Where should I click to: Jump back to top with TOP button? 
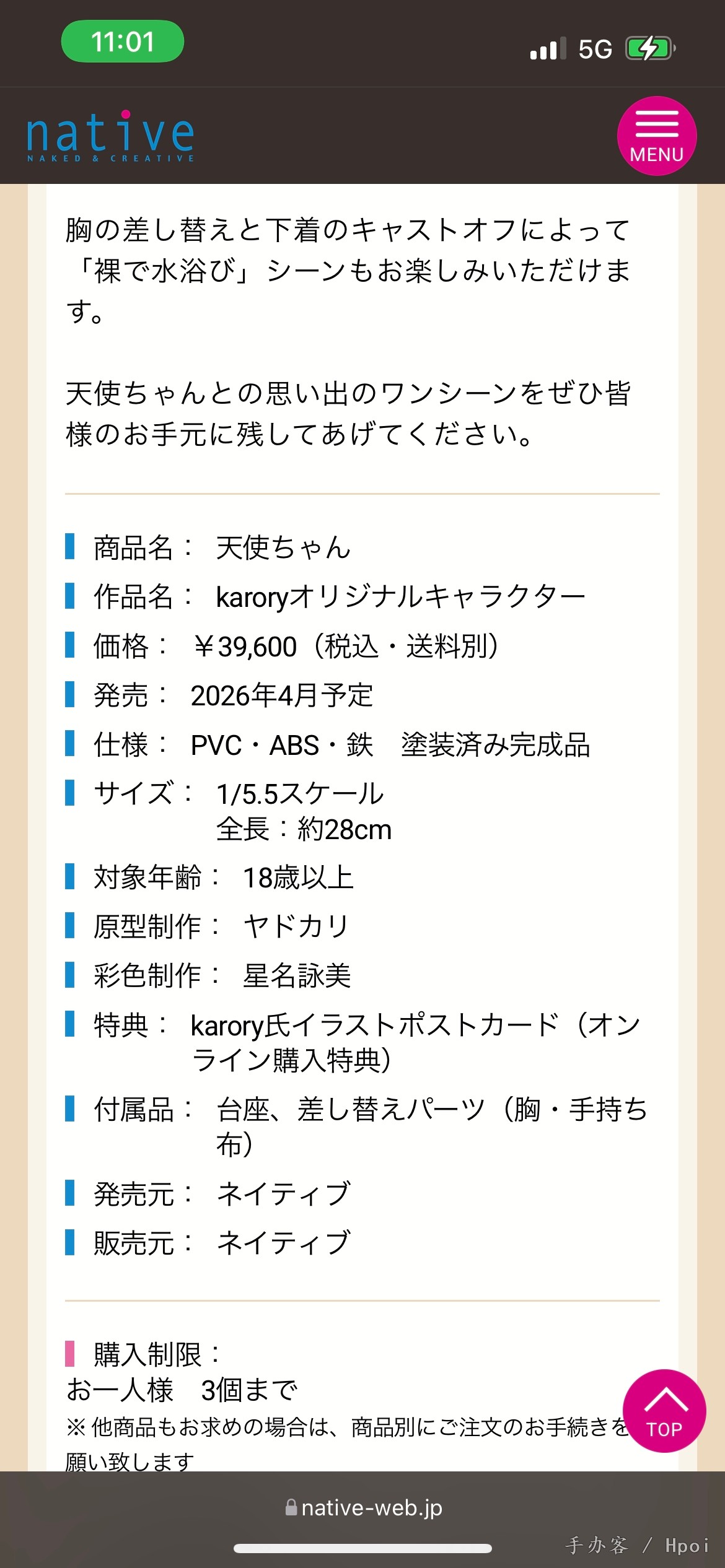(x=664, y=1411)
